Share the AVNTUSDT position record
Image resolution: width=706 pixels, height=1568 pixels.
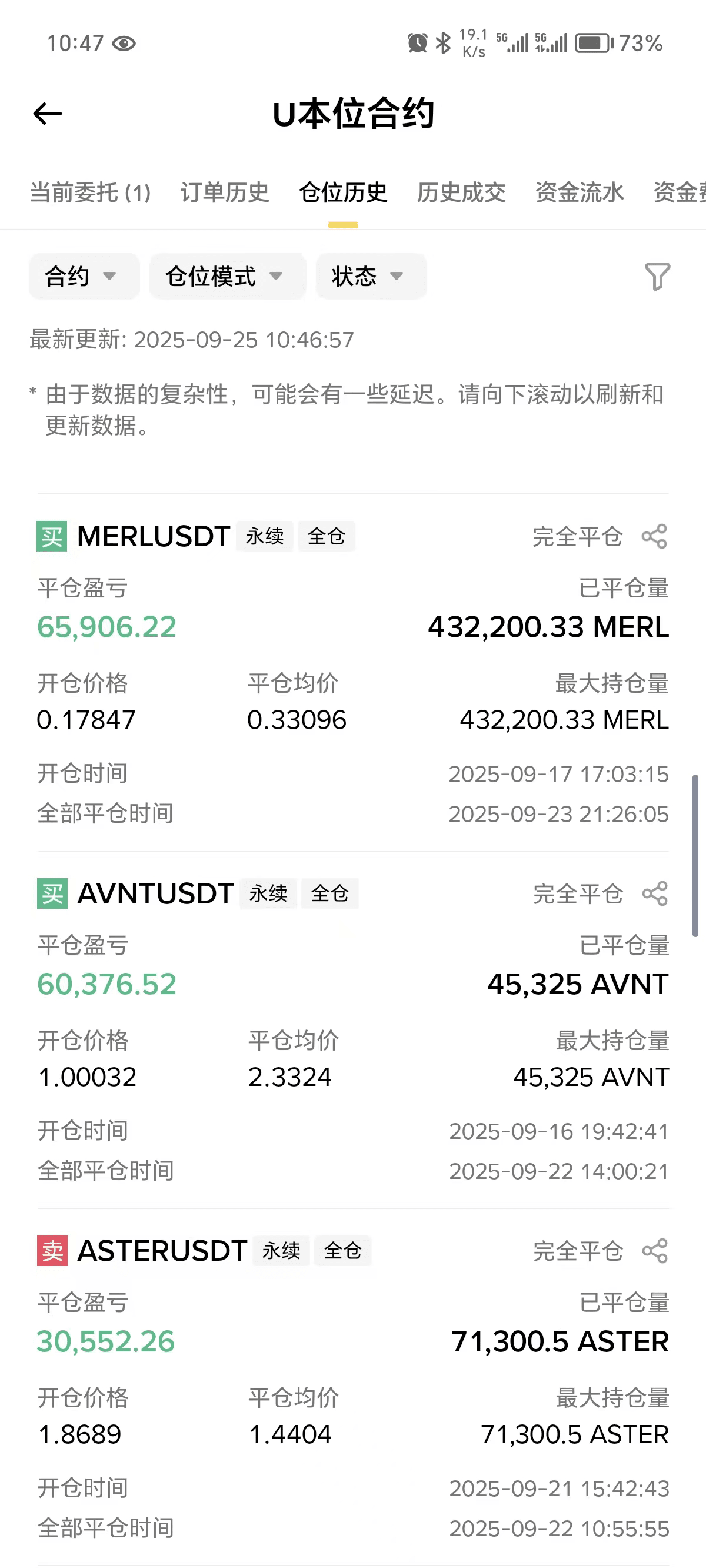pyautogui.click(x=655, y=893)
